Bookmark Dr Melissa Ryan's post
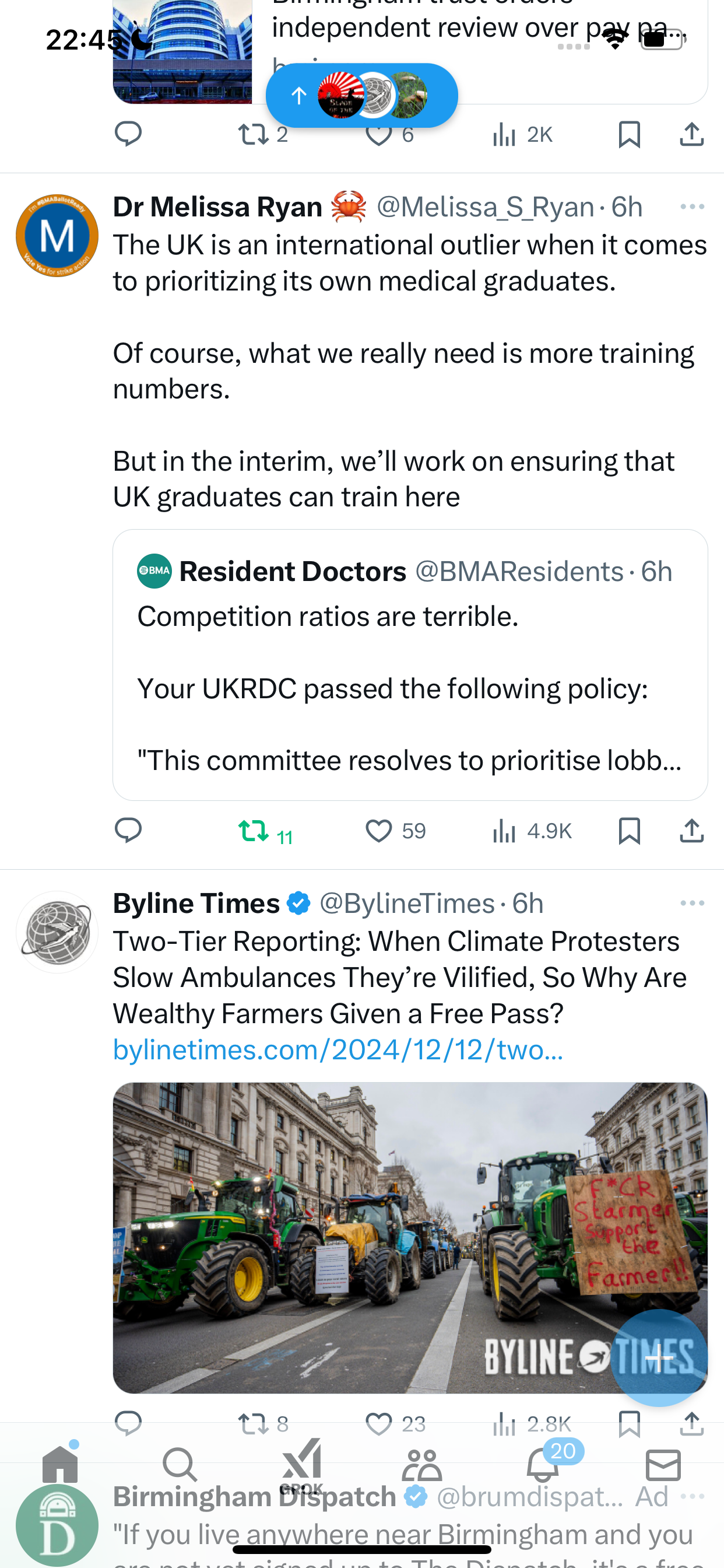724x1568 pixels. (x=629, y=831)
